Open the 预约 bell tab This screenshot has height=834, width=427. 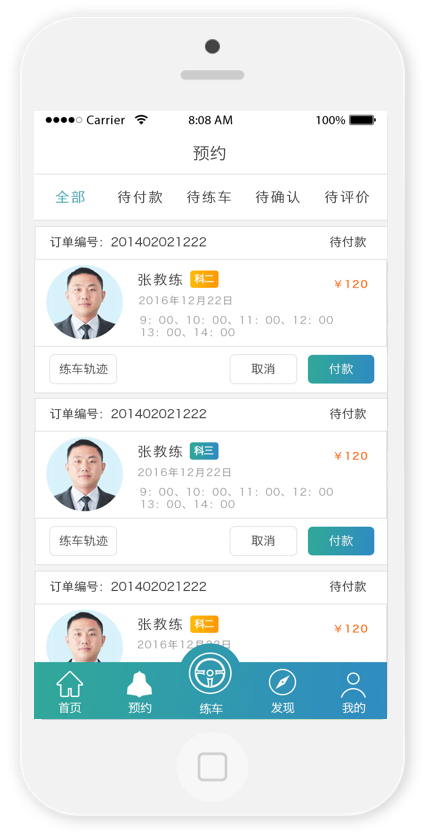[140, 691]
